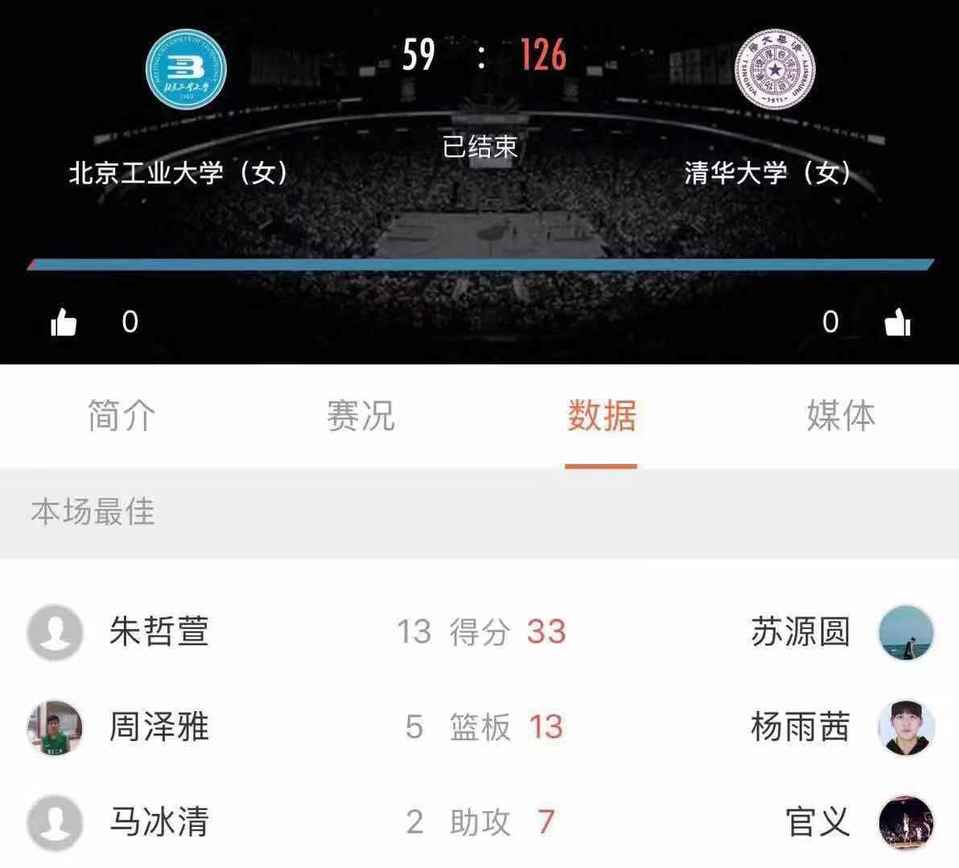The image size is (959, 868).
Task: Like the 北京工业大学 team with thumbs-up
Action: click(x=64, y=322)
